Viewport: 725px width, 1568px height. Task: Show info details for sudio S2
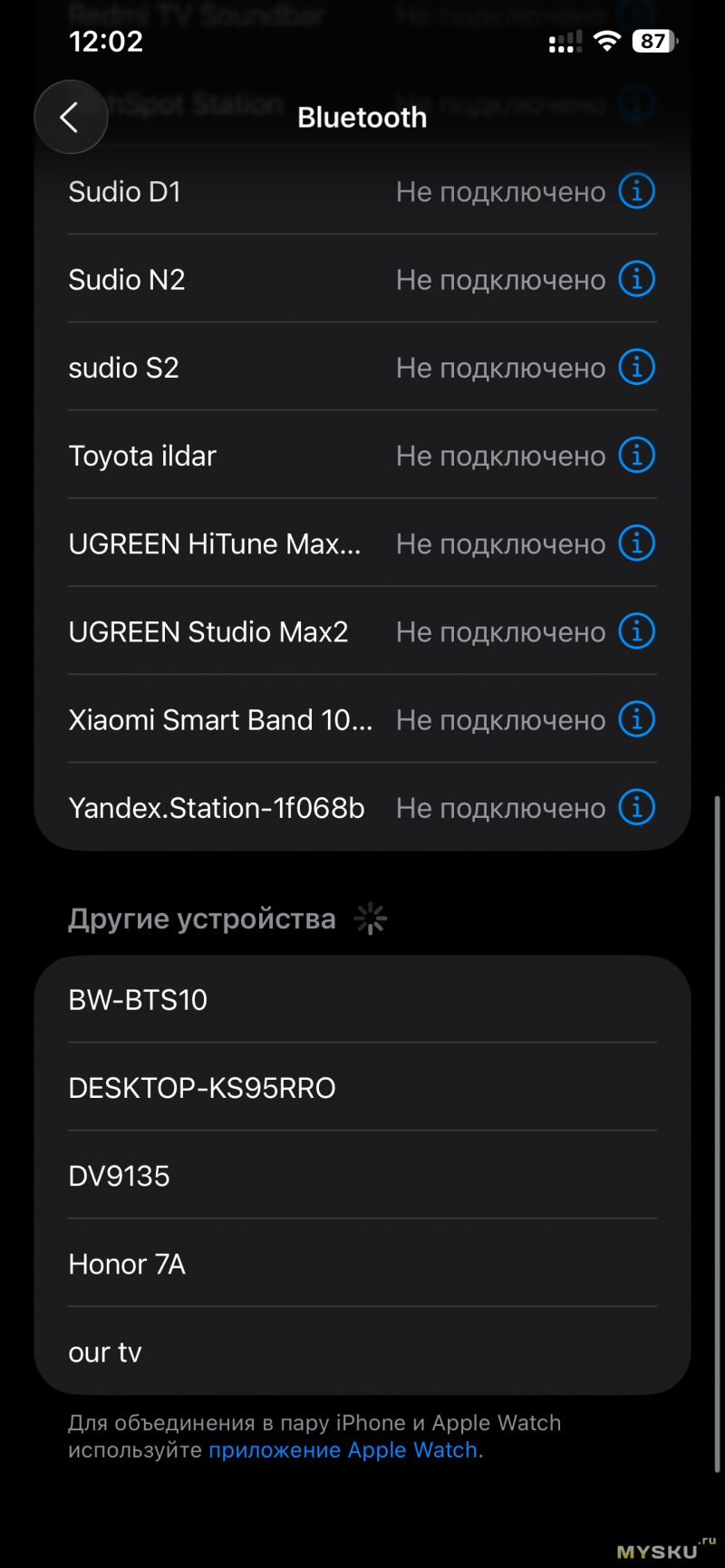[636, 367]
